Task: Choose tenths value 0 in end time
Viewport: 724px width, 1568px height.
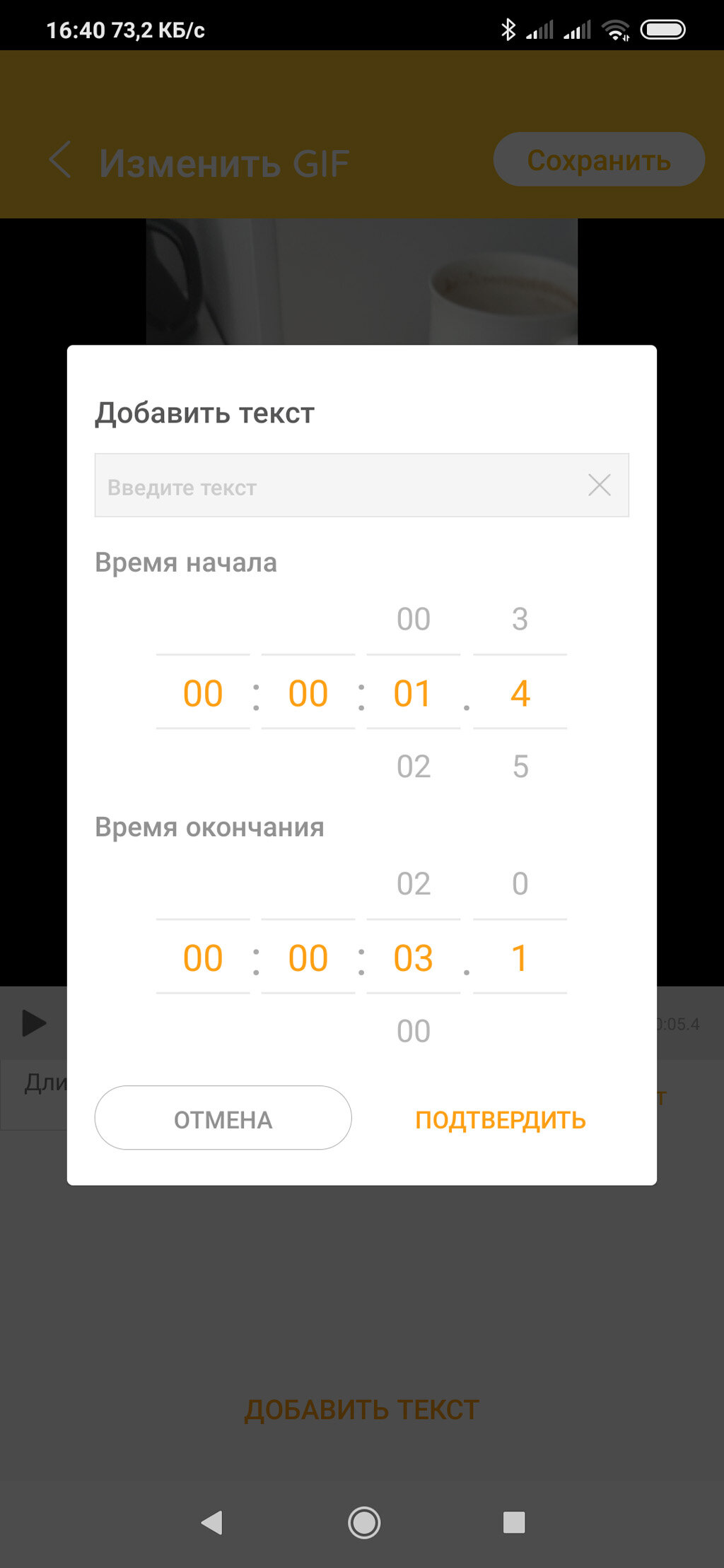Action: pos(520,884)
